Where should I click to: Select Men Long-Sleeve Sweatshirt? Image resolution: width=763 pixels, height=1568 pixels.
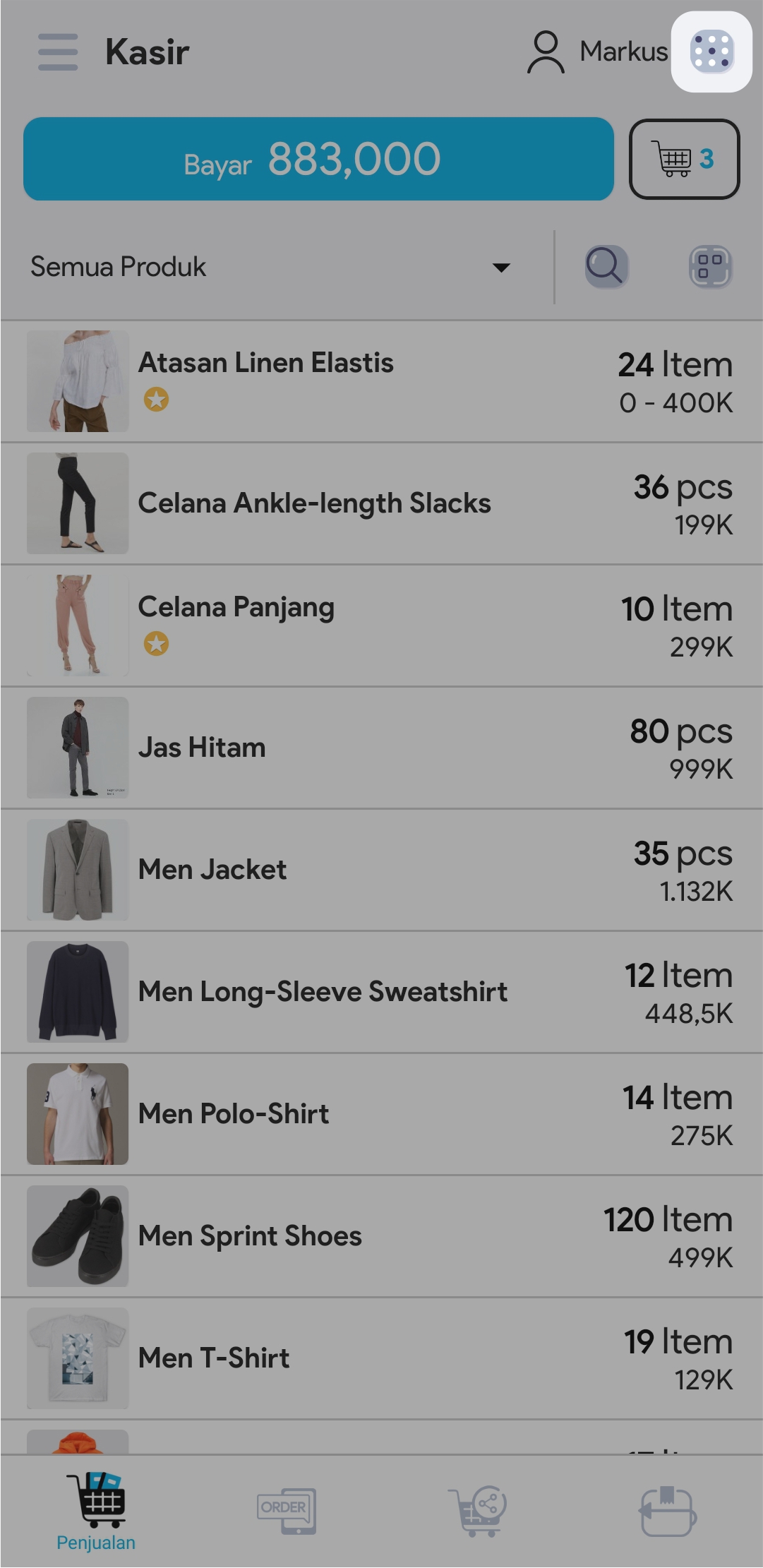381,993
